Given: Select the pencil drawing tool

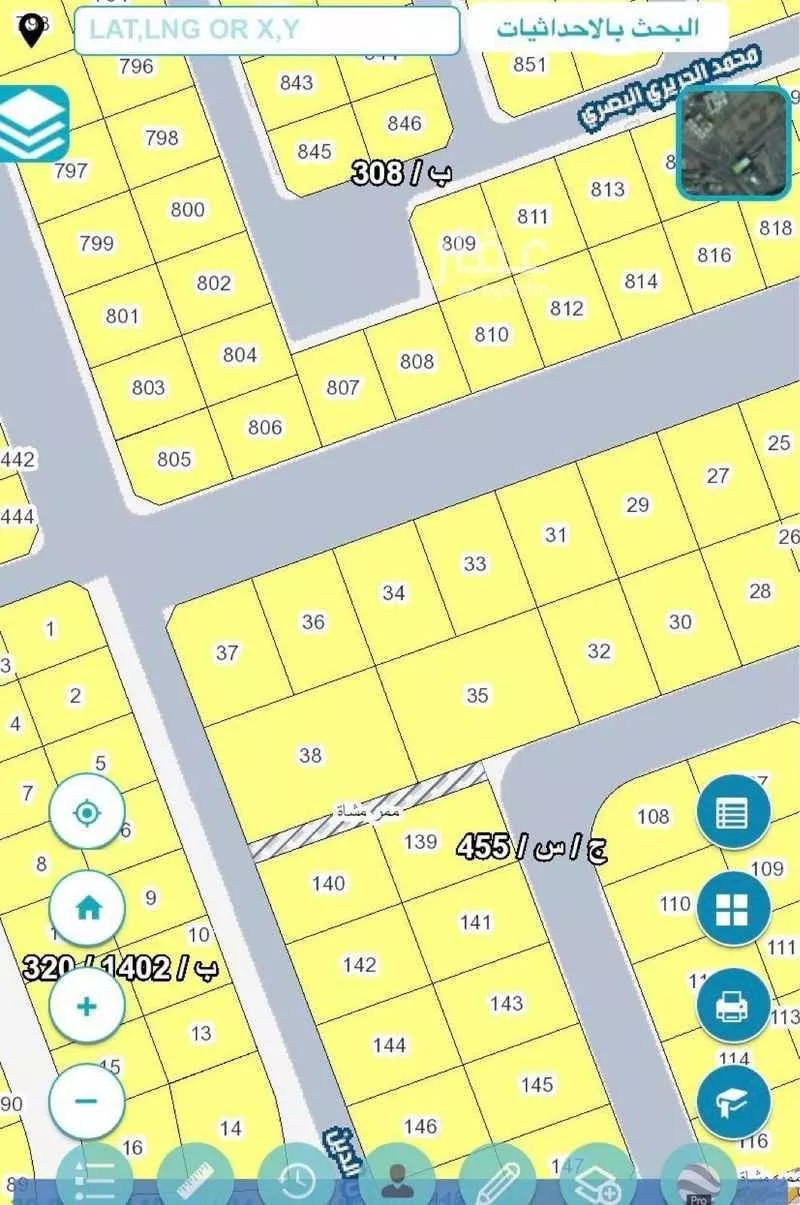Looking at the screenshot, I should pos(497,1180).
